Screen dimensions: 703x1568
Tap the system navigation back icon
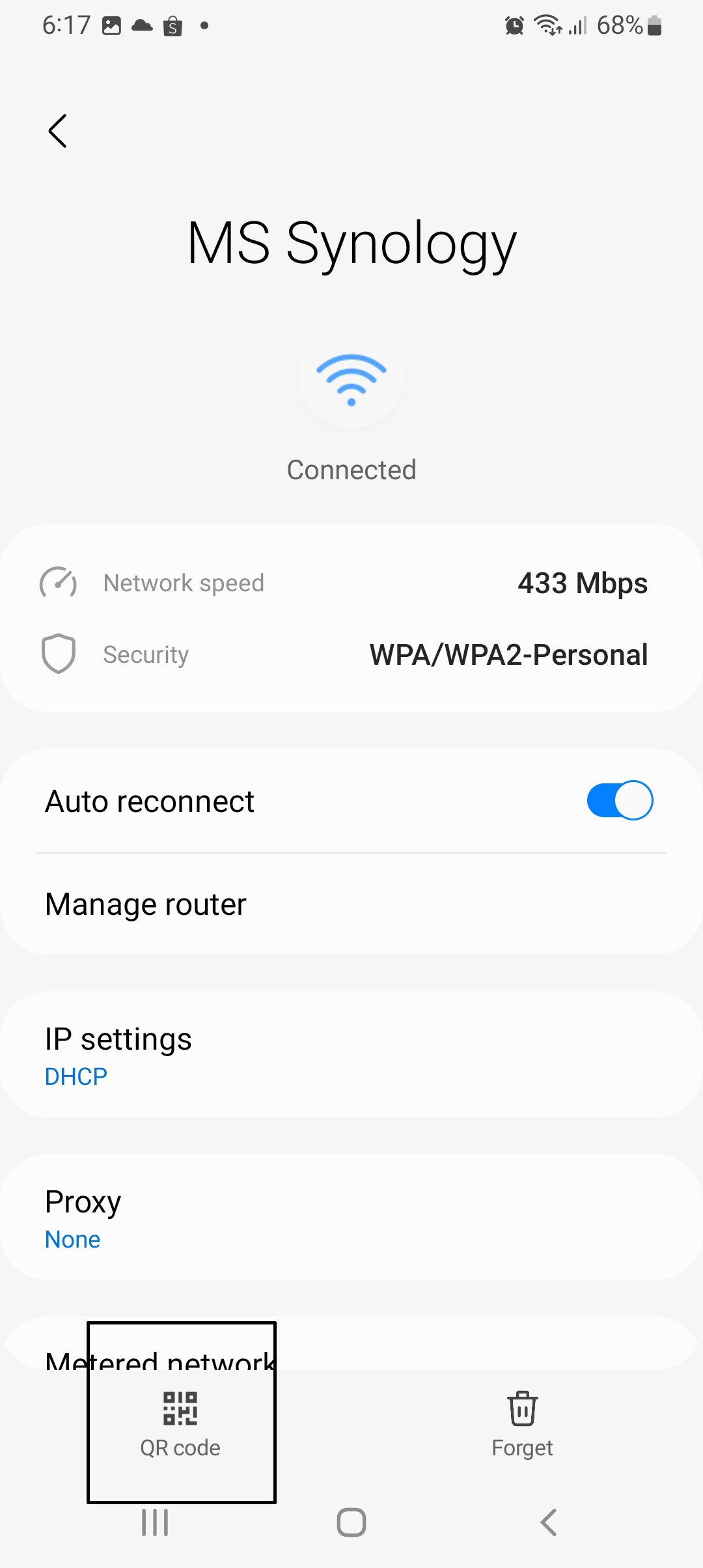click(547, 1522)
